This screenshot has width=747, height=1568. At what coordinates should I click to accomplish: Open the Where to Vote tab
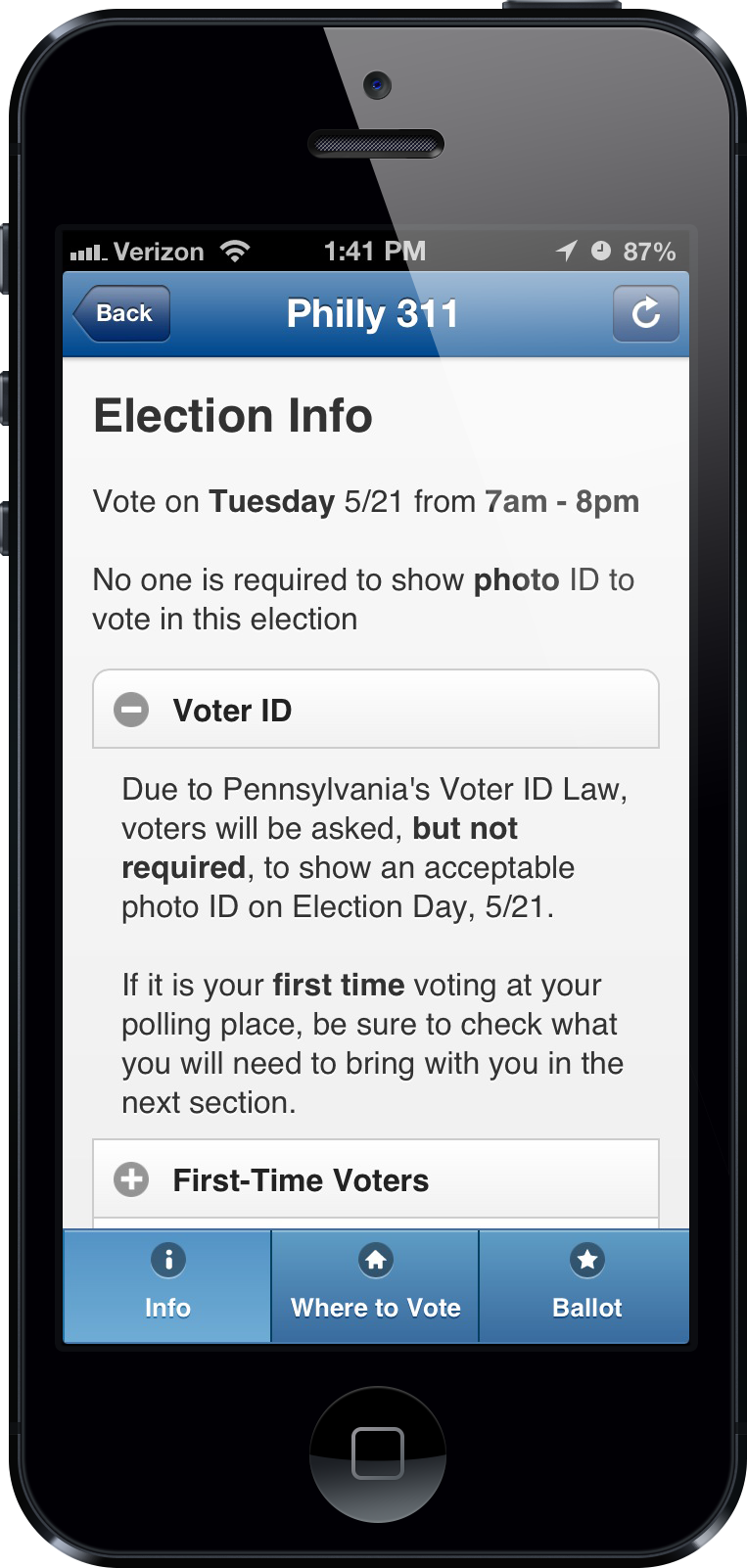click(x=375, y=1285)
